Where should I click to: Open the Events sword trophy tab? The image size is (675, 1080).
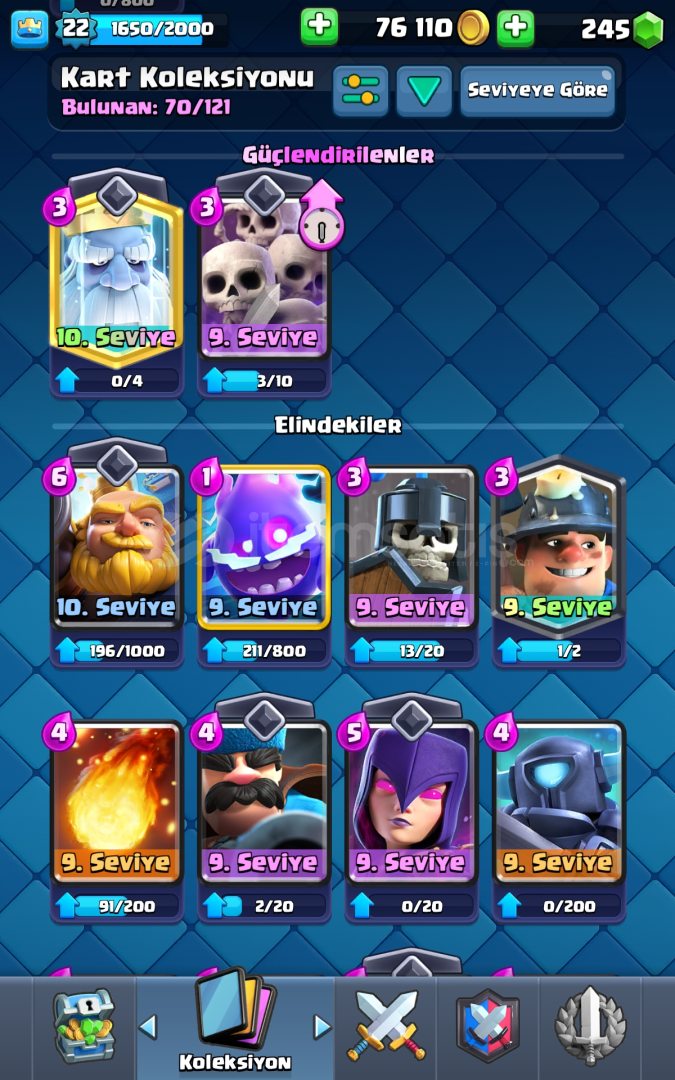click(x=590, y=1027)
